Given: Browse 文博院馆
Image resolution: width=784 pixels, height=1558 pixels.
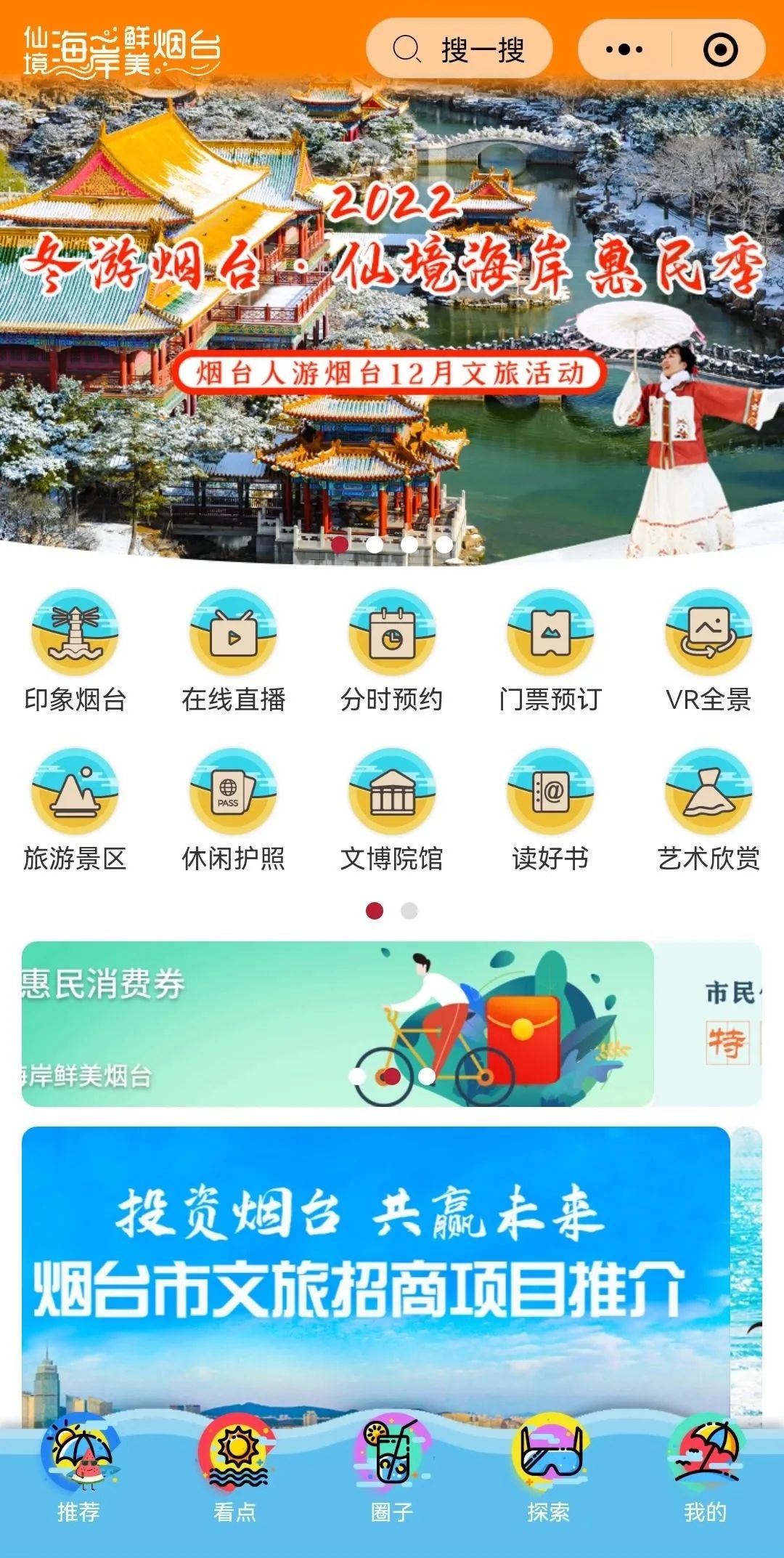Looking at the screenshot, I should click(x=392, y=809).
